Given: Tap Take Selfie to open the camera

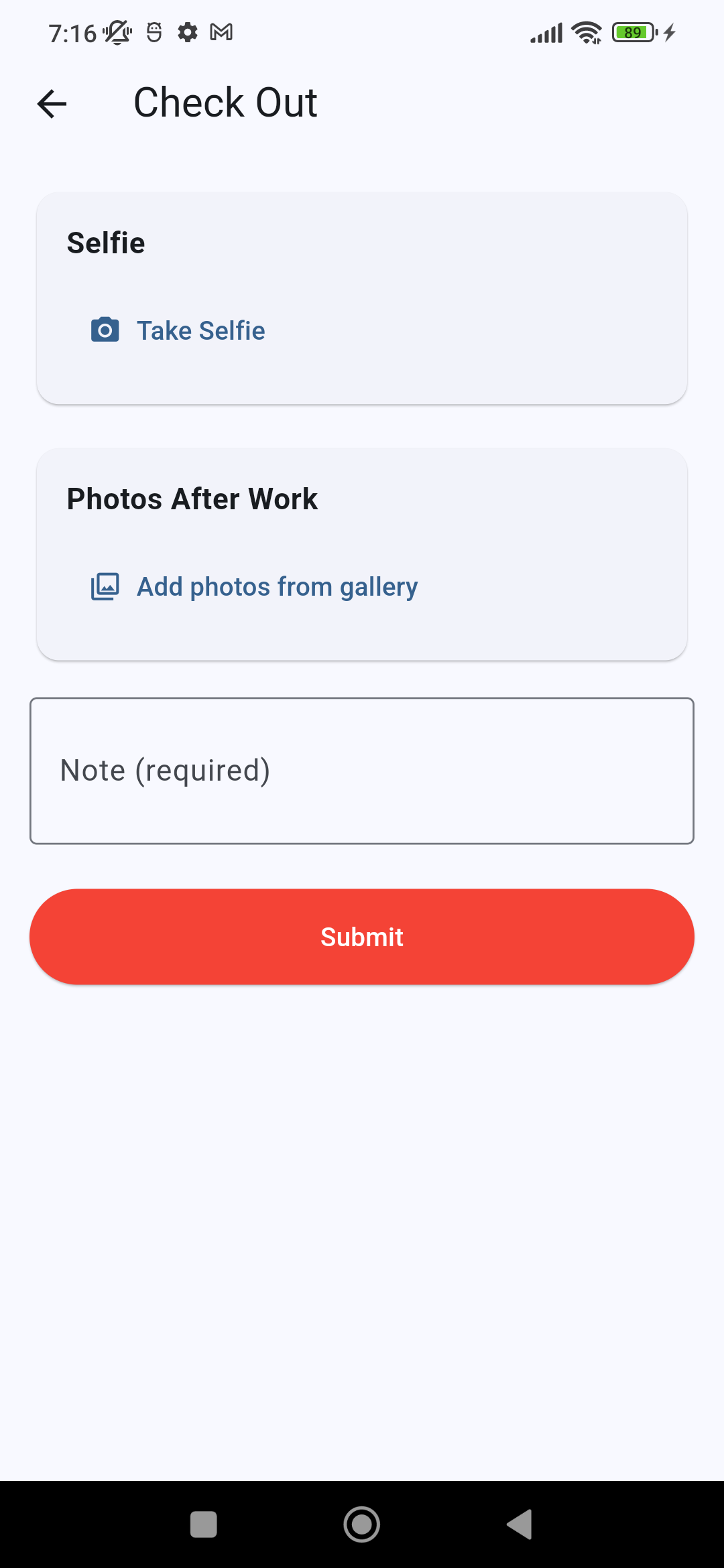Looking at the screenshot, I should point(178,330).
